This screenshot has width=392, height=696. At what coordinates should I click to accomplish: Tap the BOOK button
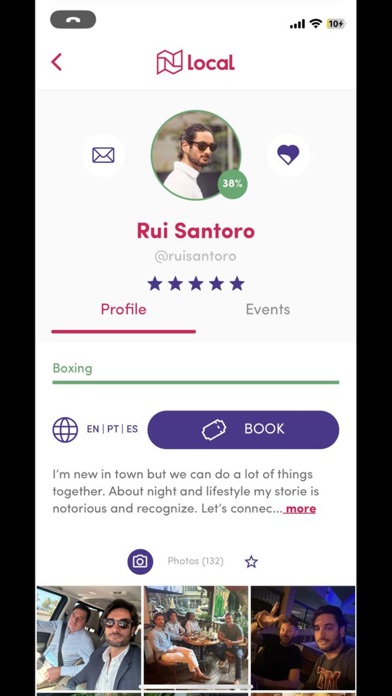(243, 429)
